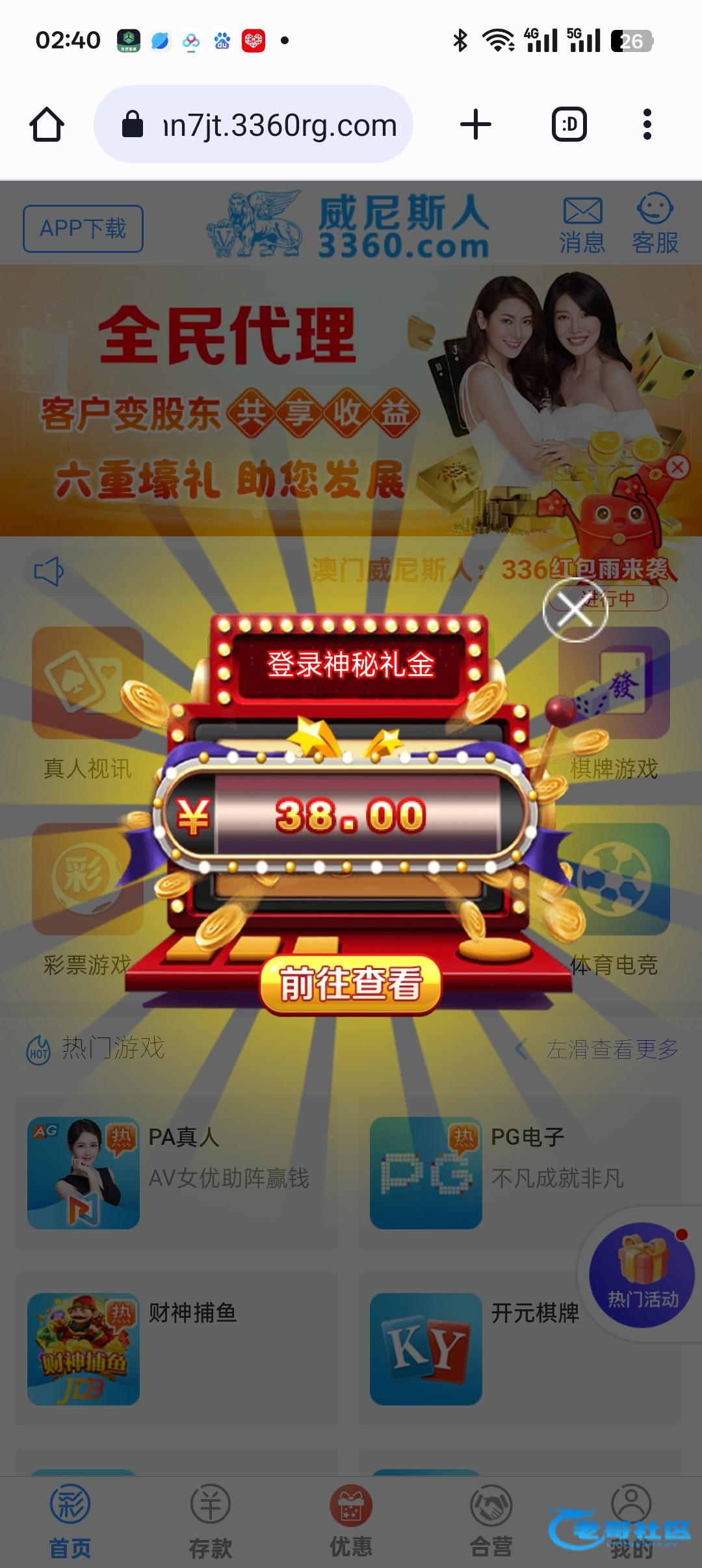Screen dimensions: 702x1568
Task: Tap the 前往查看 button
Action: (350, 984)
